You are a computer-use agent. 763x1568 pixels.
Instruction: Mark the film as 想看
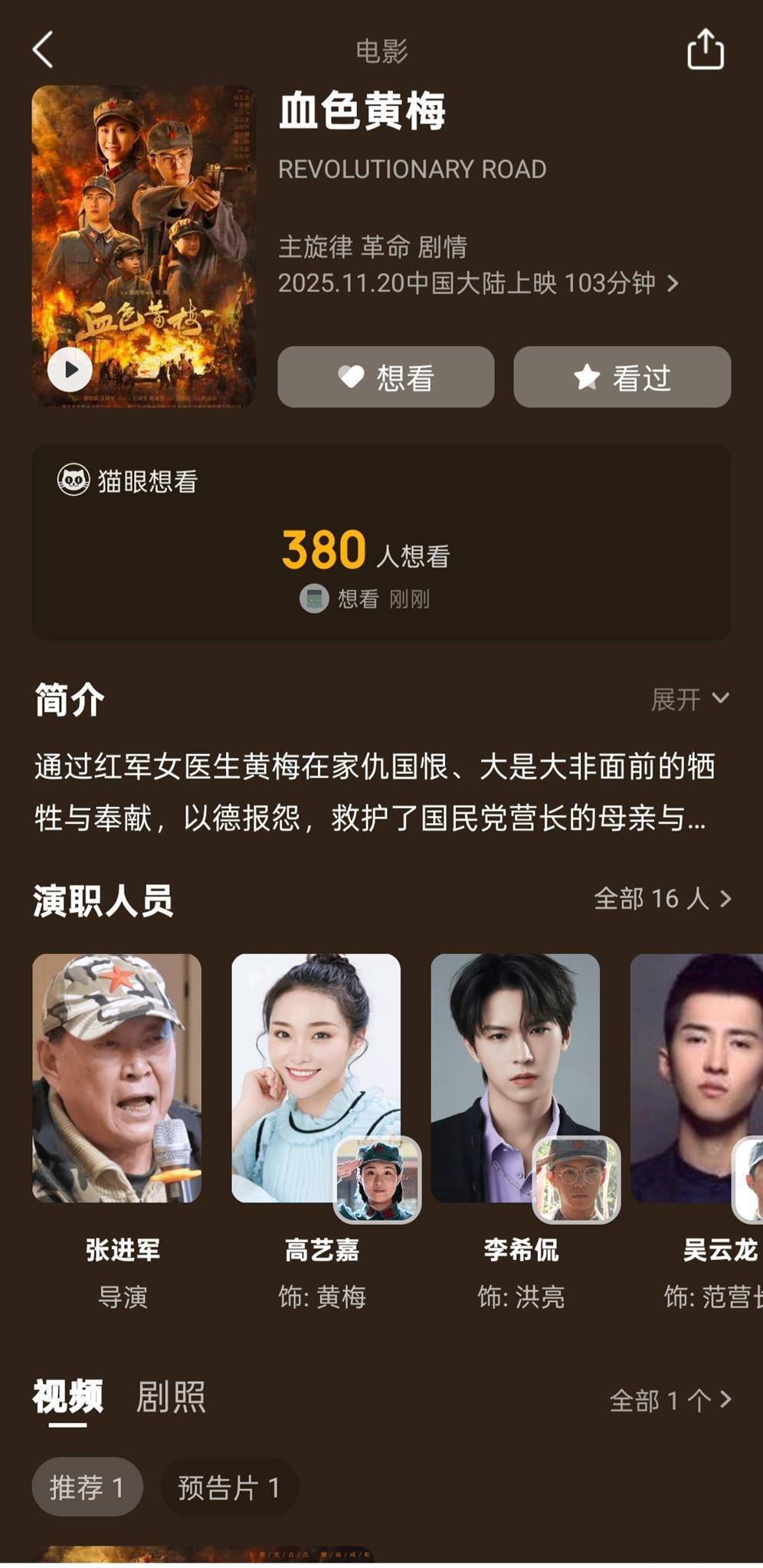pos(385,377)
